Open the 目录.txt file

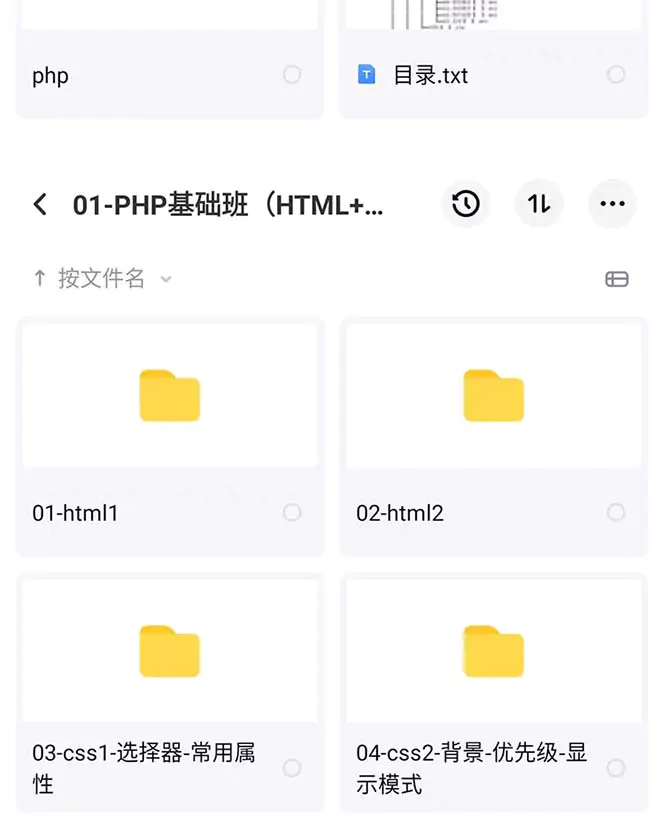[430, 75]
